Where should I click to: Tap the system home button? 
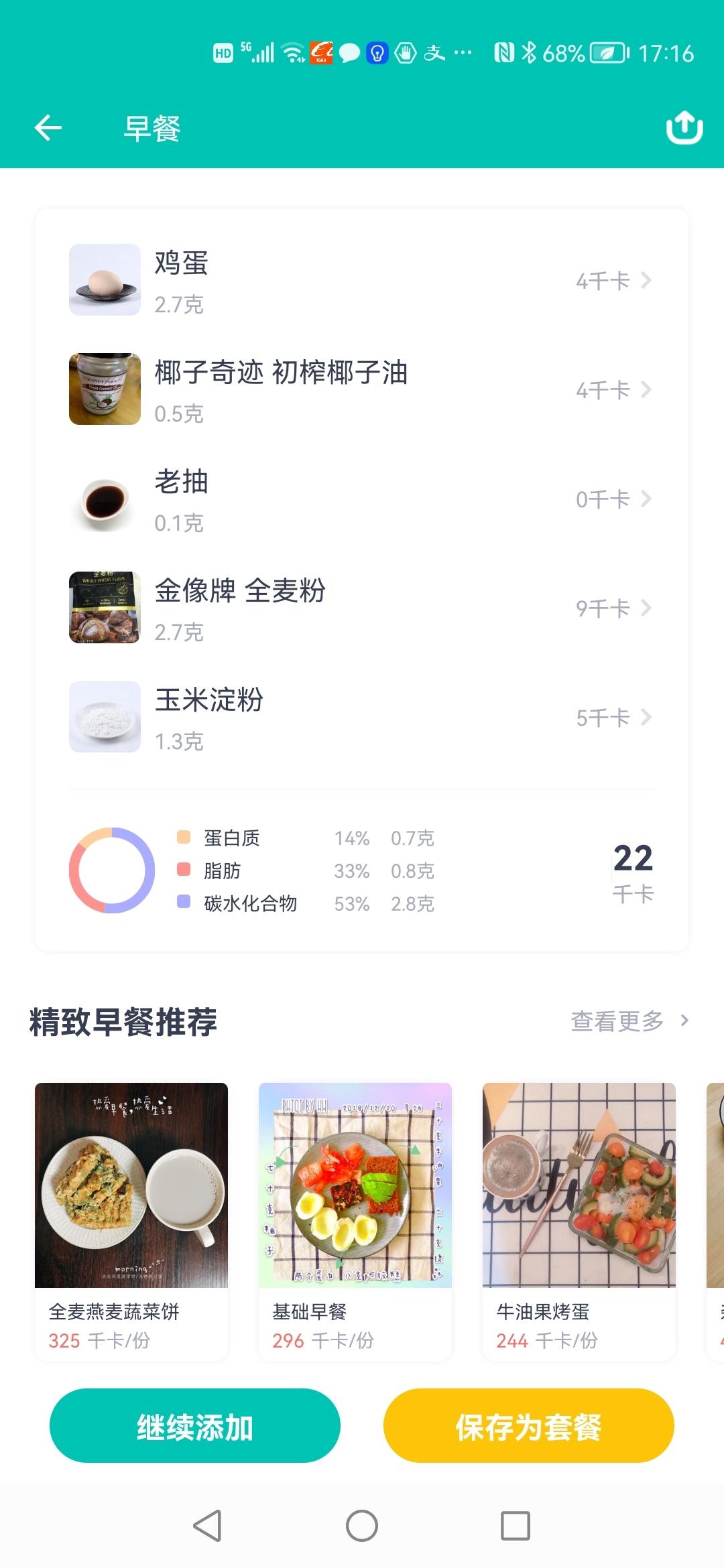(362, 1526)
